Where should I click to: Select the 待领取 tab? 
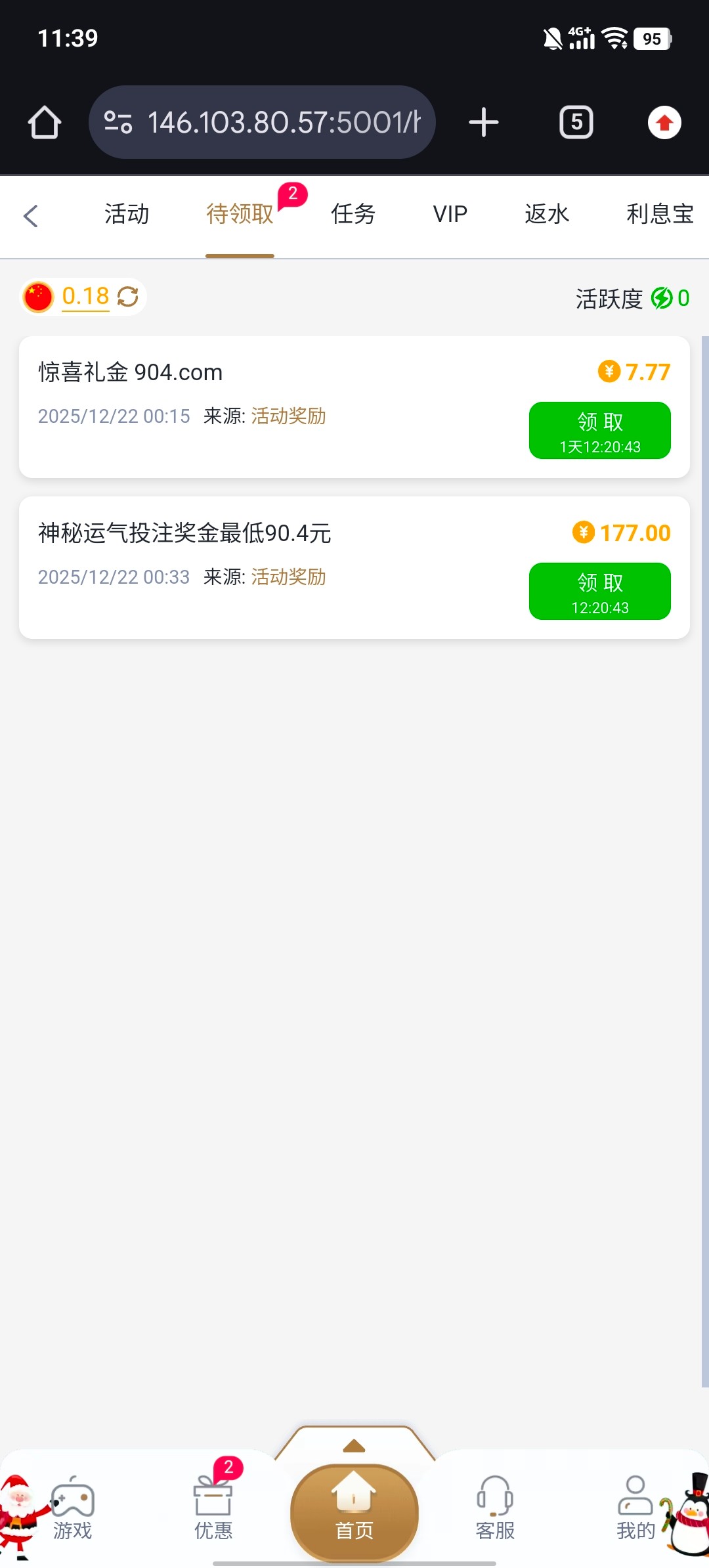(x=240, y=214)
